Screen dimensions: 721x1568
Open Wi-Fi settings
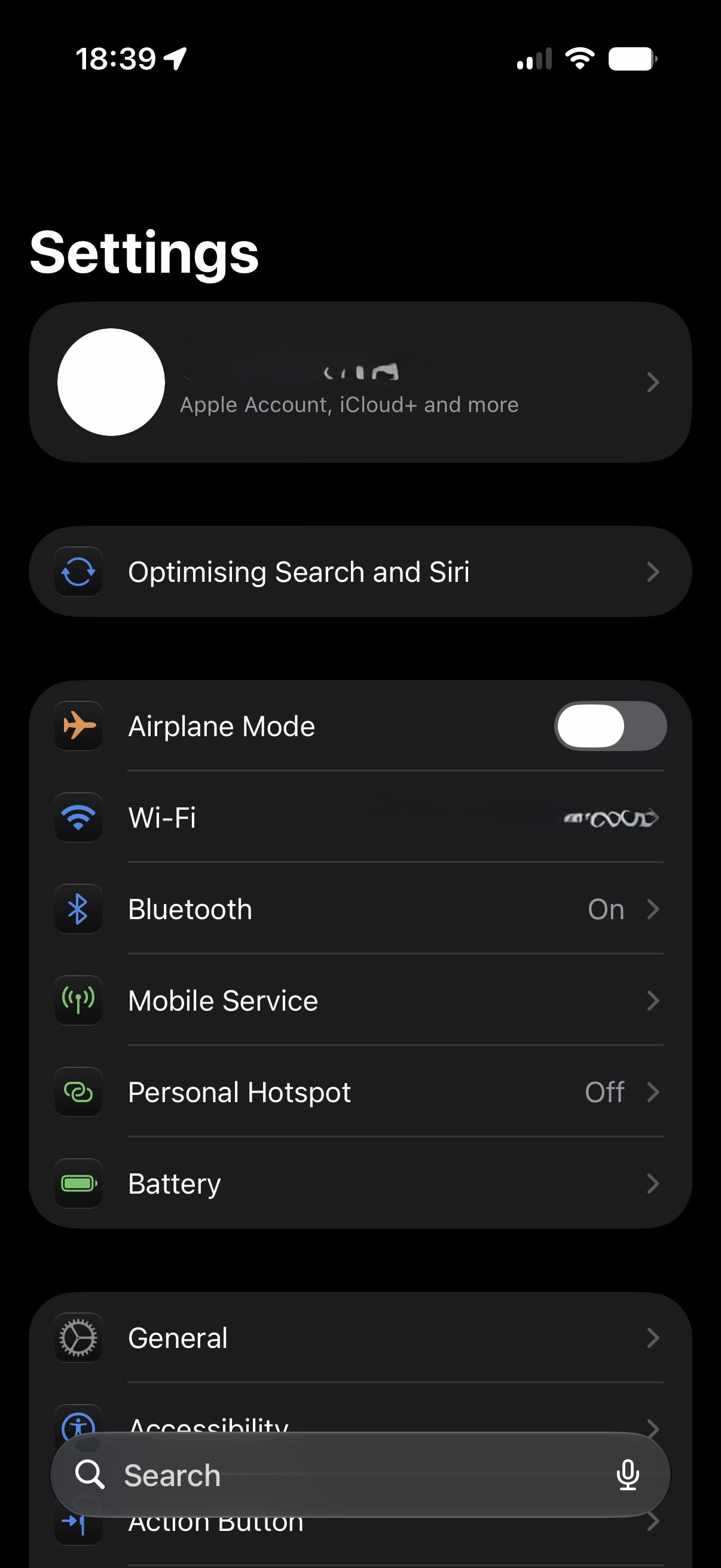point(360,817)
